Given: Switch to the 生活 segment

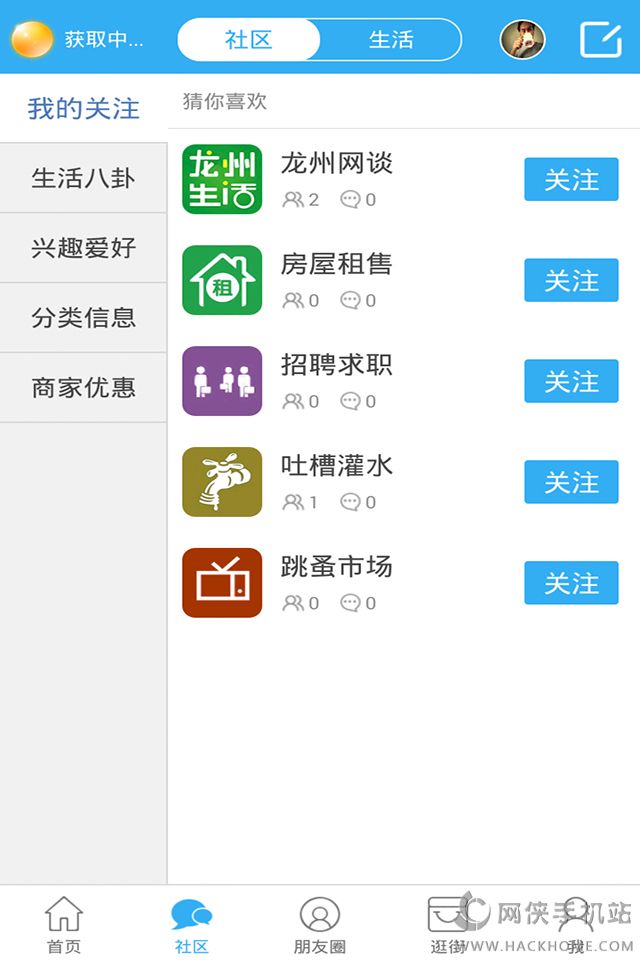Looking at the screenshot, I should (391, 40).
